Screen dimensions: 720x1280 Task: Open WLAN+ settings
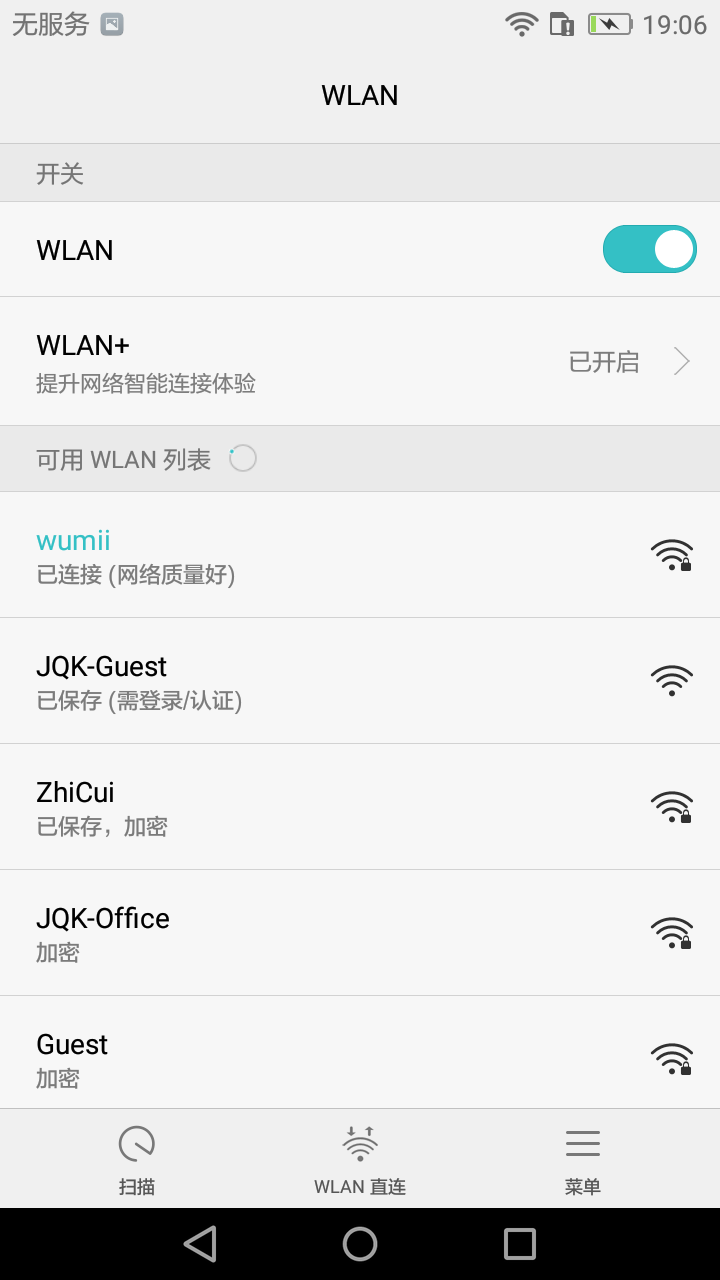pos(360,361)
